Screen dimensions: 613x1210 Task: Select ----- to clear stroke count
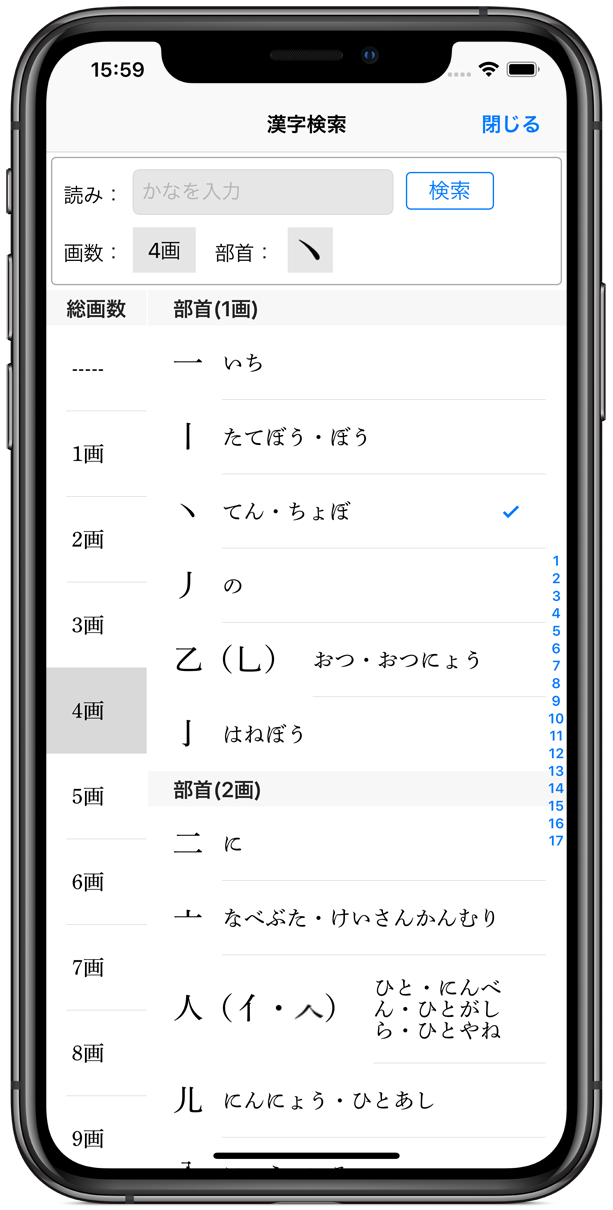[88, 370]
